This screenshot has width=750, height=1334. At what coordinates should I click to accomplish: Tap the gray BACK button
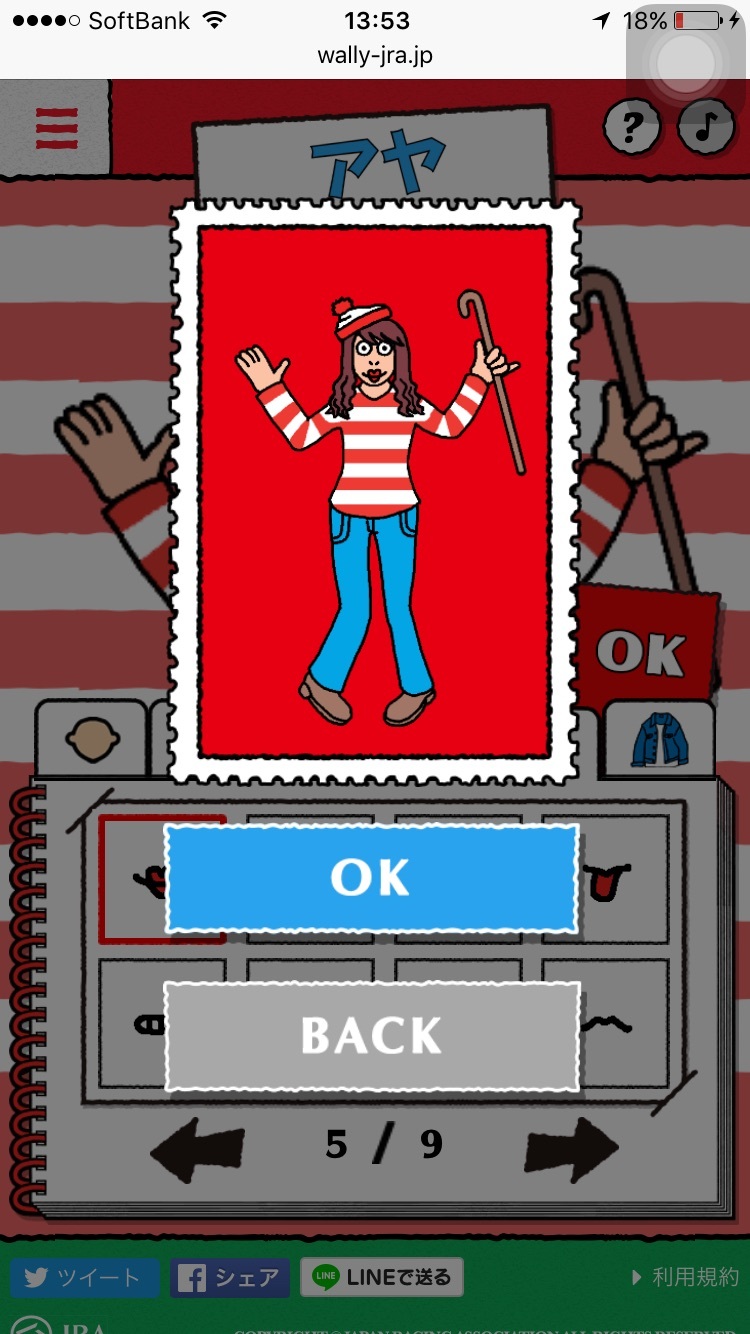[x=371, y=1036]
